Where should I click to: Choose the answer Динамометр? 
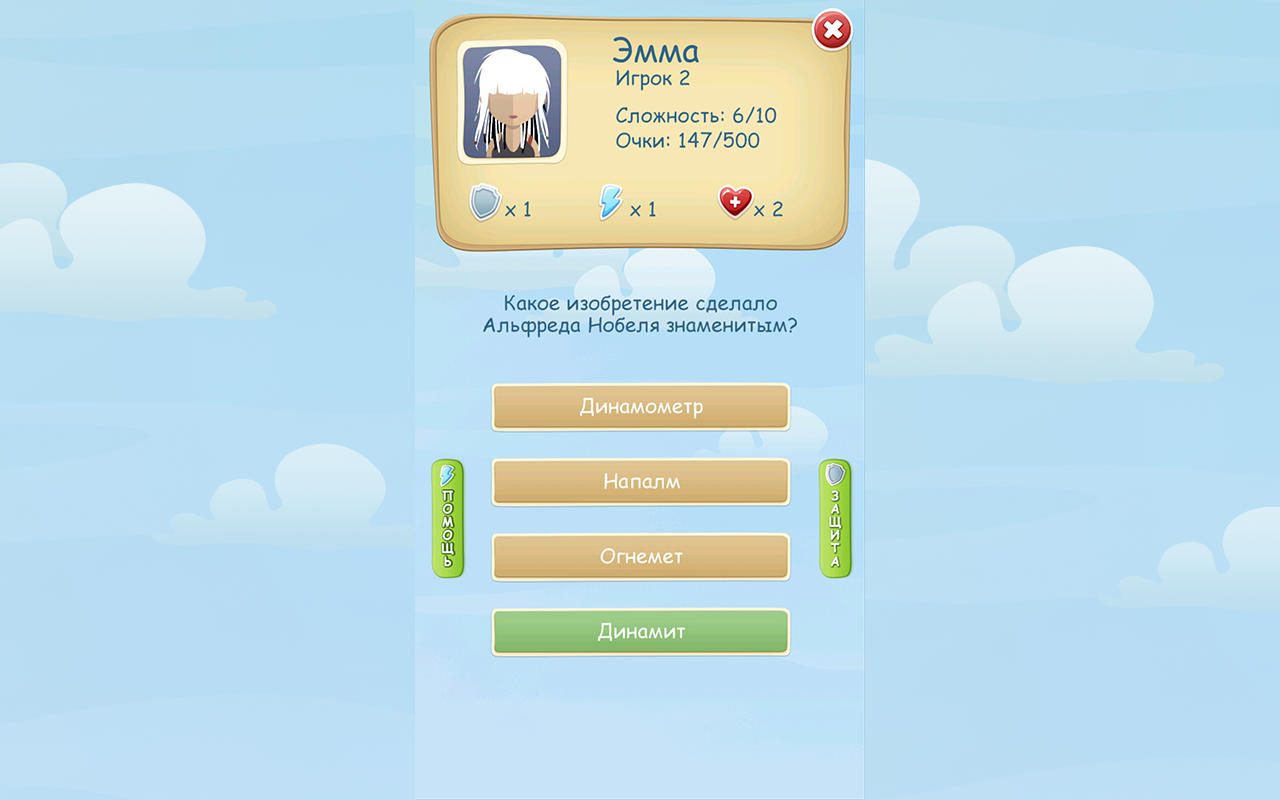point(641,407)
